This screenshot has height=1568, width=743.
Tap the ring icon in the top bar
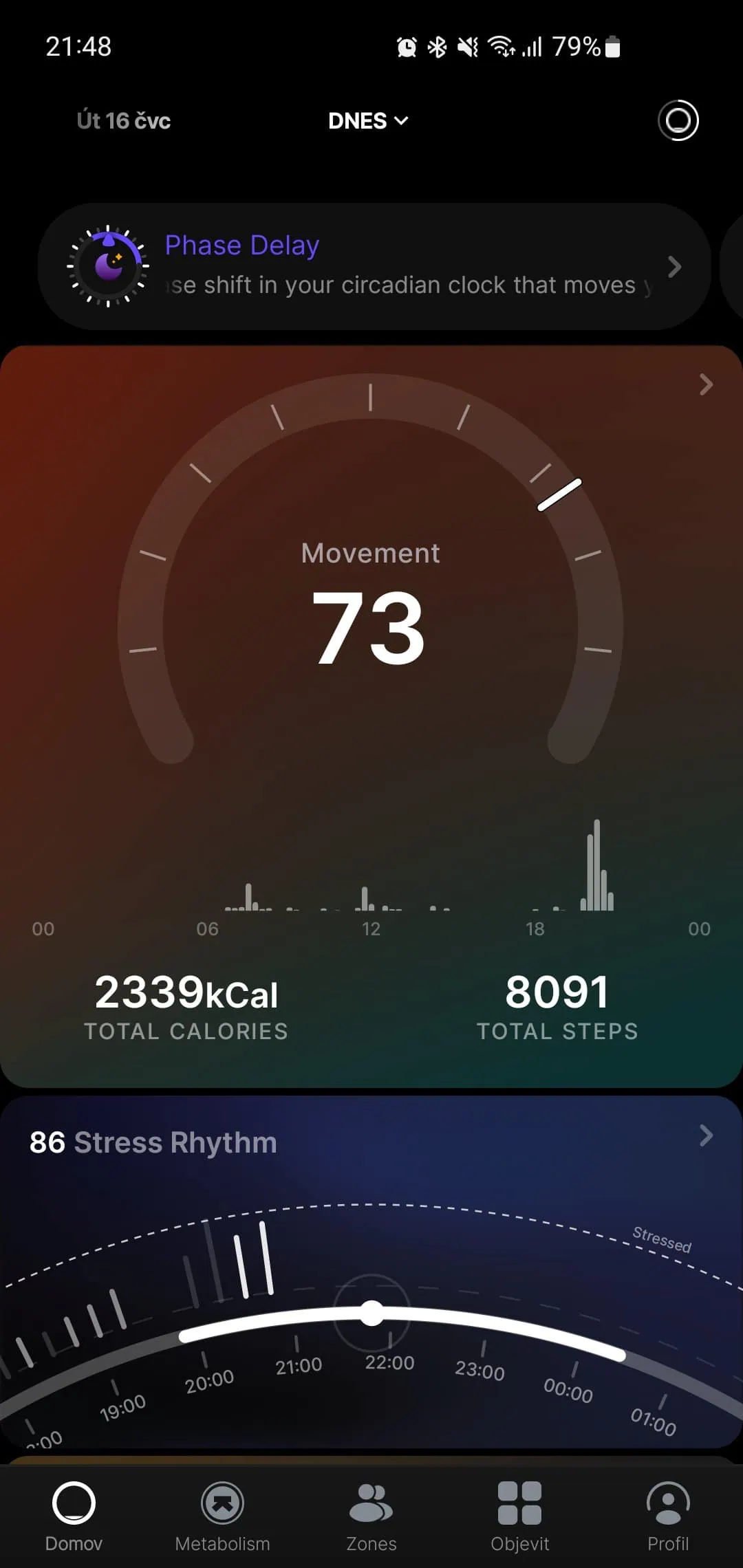[x=678, y=121]
